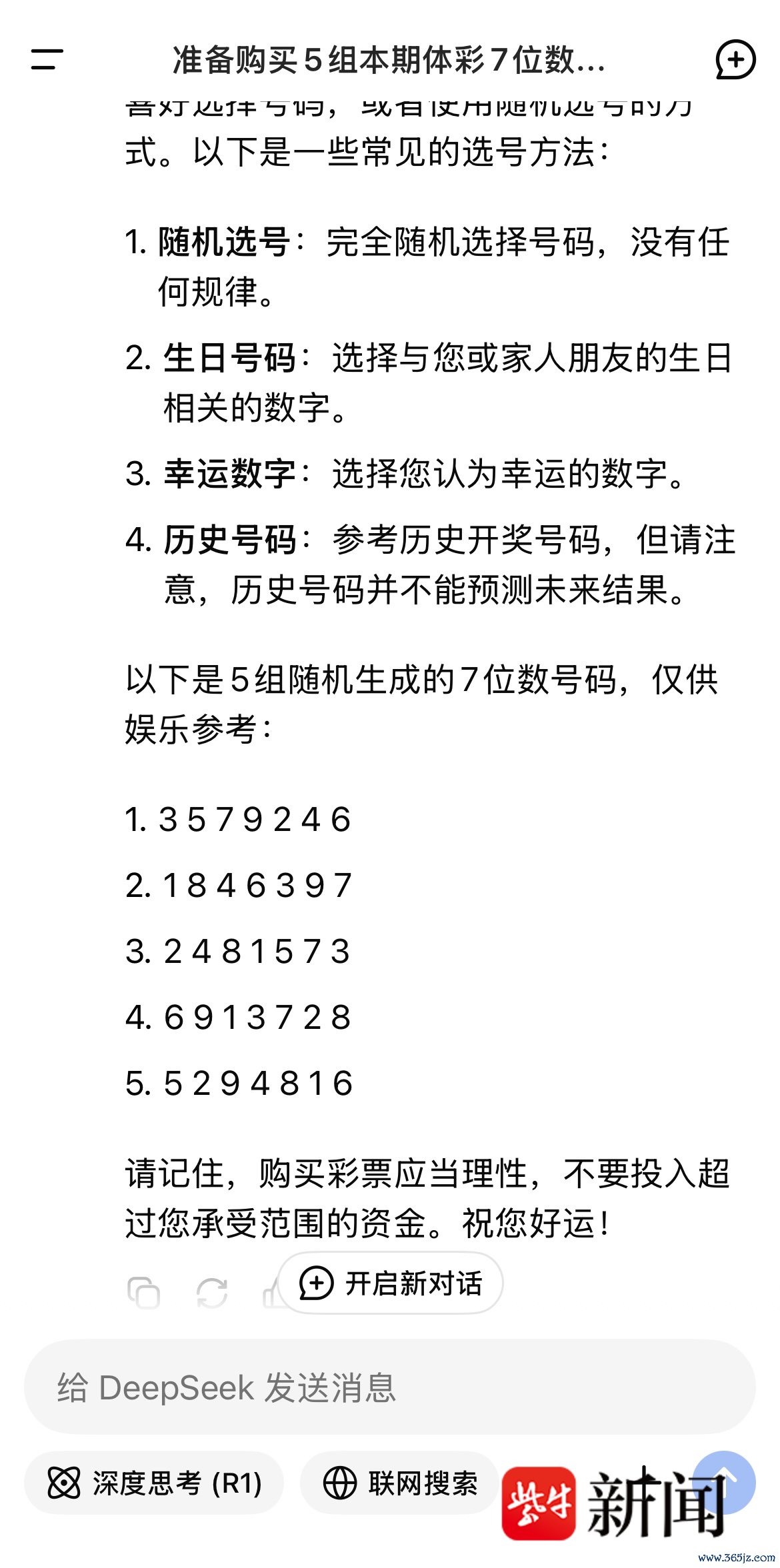Focus the 给 DeepSeek 发送消息 input
This screenshot has width=780, height=1568.
[x=390, y=1387]
